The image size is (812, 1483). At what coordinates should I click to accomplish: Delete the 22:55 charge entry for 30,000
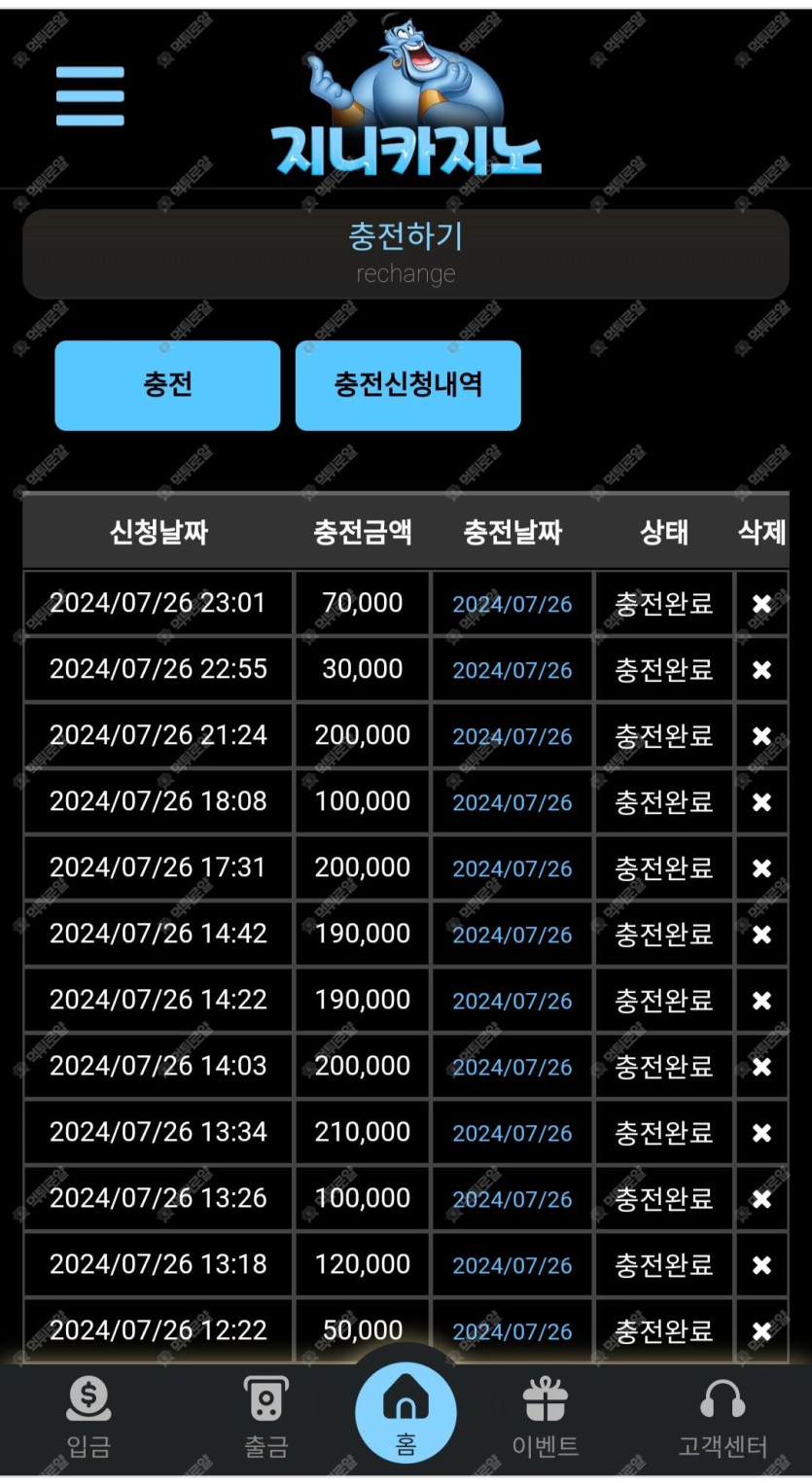(761, 670)
